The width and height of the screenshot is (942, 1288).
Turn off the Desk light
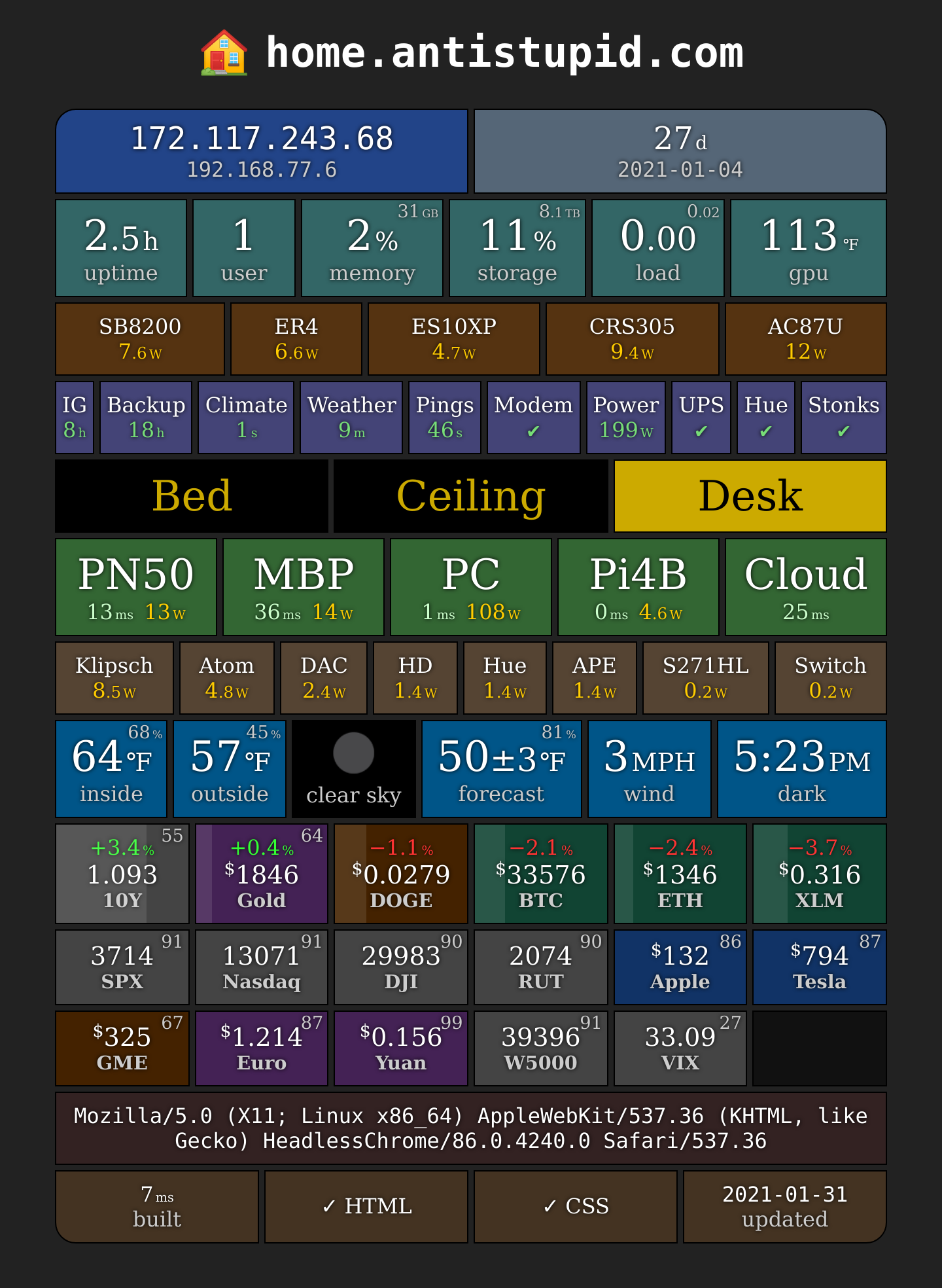tap(750, 496)
